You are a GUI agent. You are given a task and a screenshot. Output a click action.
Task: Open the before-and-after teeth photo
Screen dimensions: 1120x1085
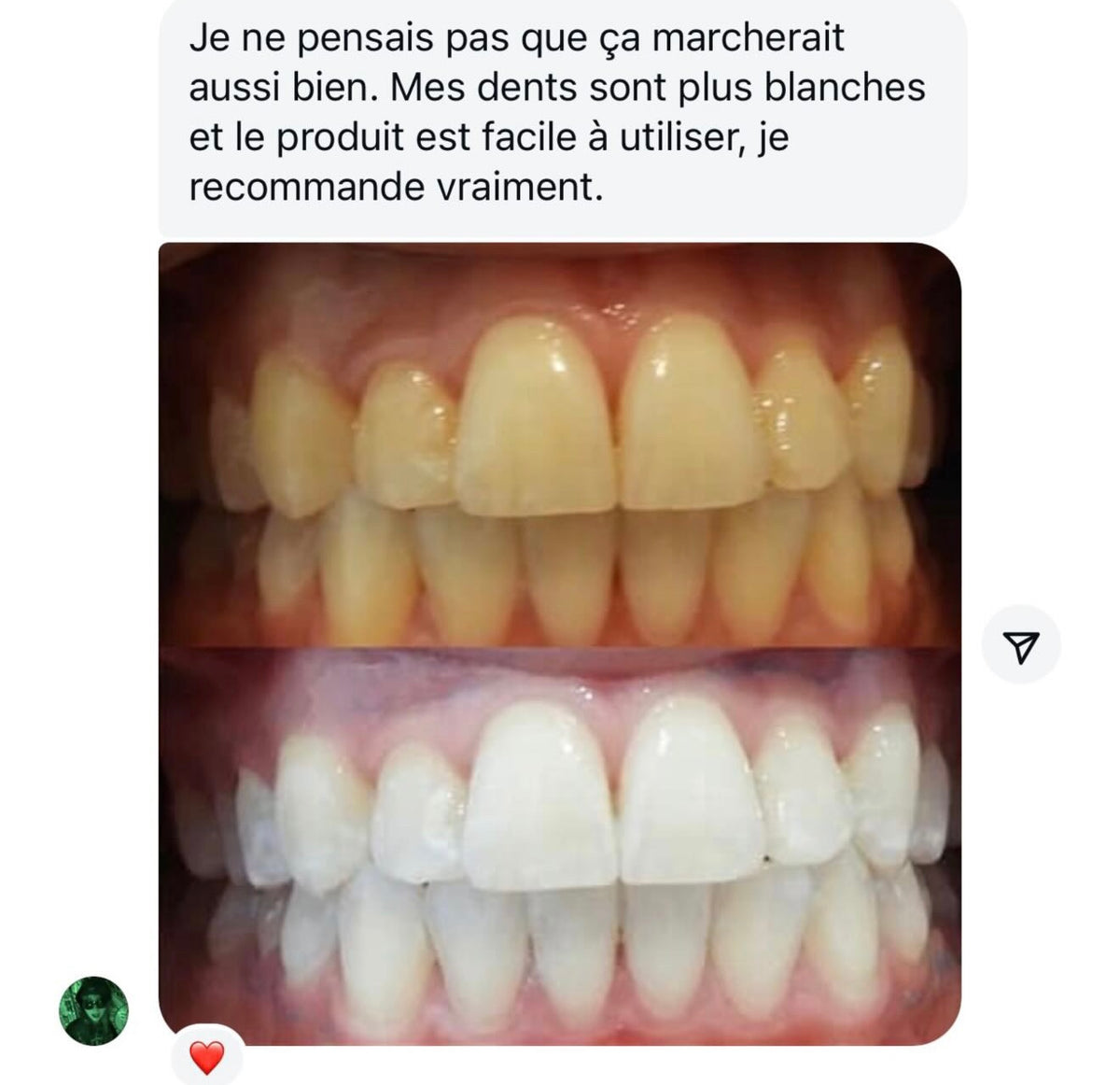pyautogui.click(x=560, y=644)
